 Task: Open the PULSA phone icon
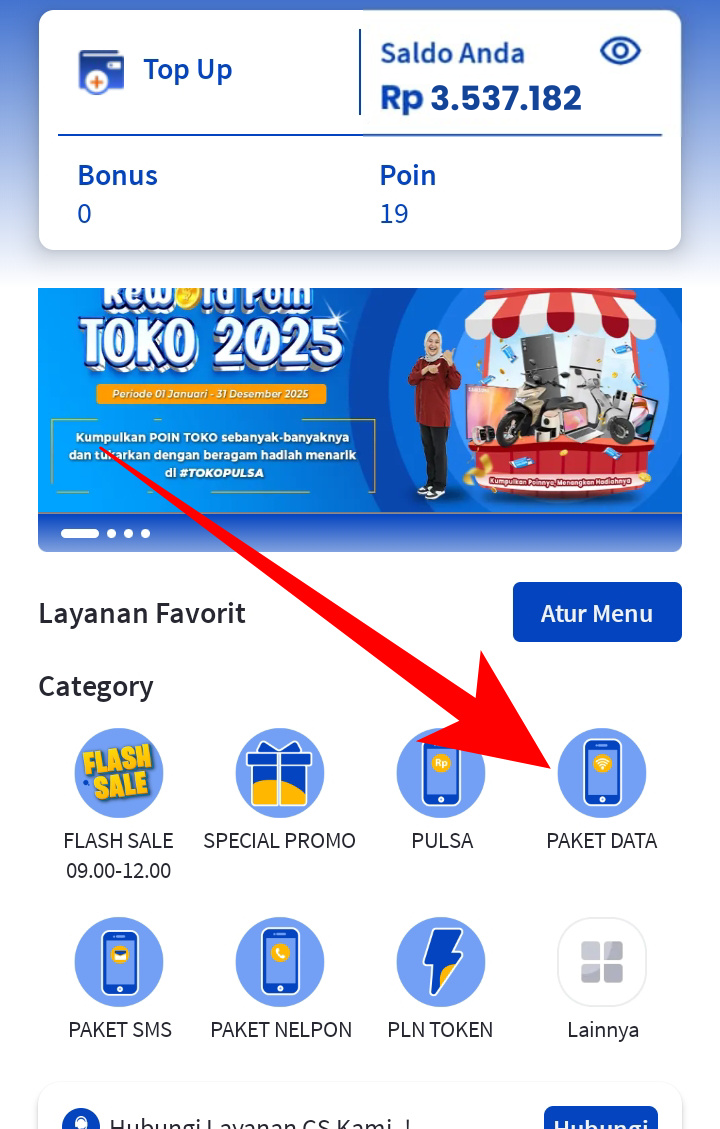[x=441, y=772]
